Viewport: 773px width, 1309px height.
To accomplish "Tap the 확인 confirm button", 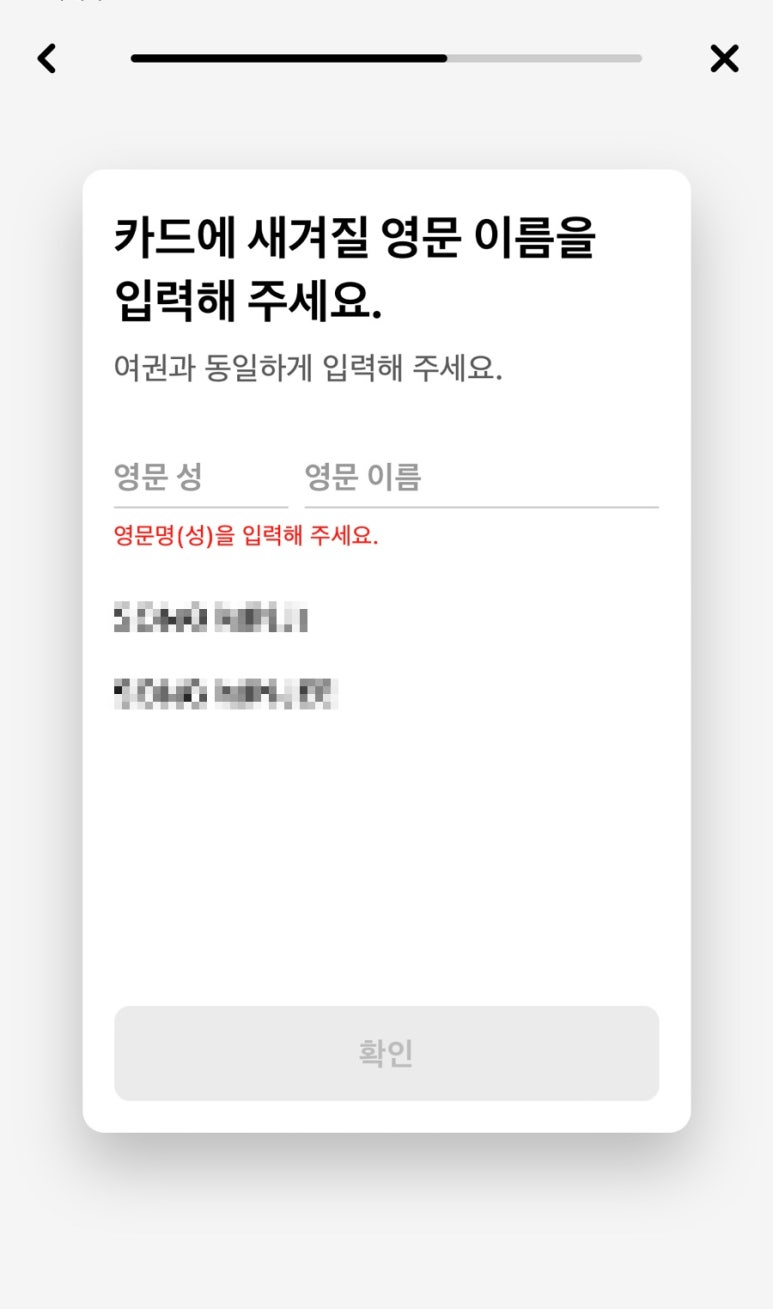I will click(386, 1053).
